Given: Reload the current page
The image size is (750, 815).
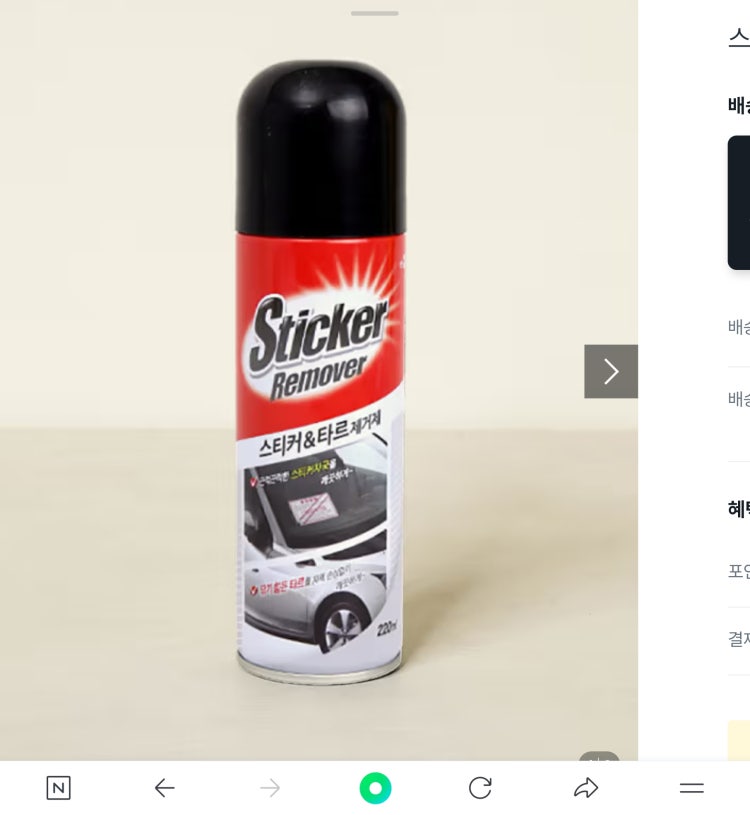Looking at the screenshot, I should (x=480, y=788).
